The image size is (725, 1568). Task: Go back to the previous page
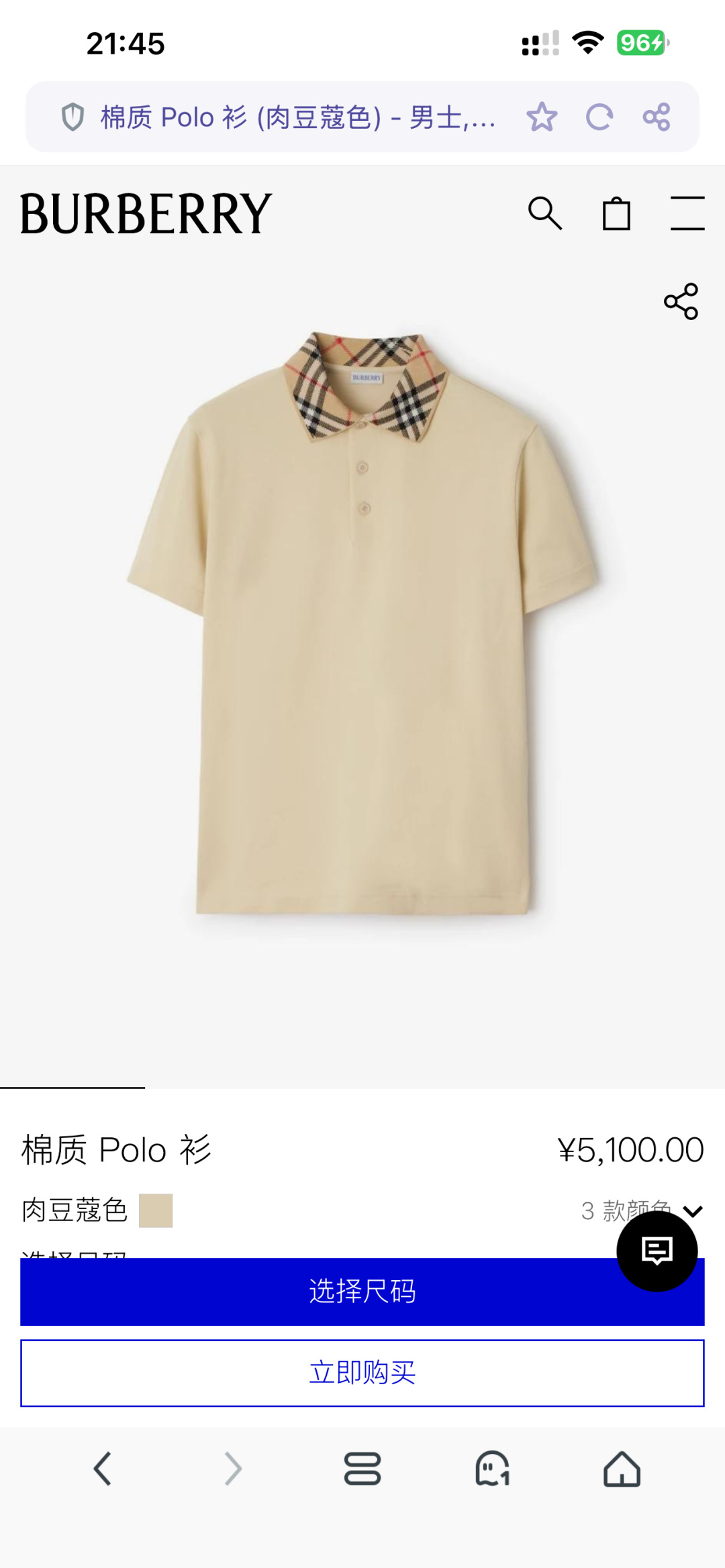tap(102, 1469)
